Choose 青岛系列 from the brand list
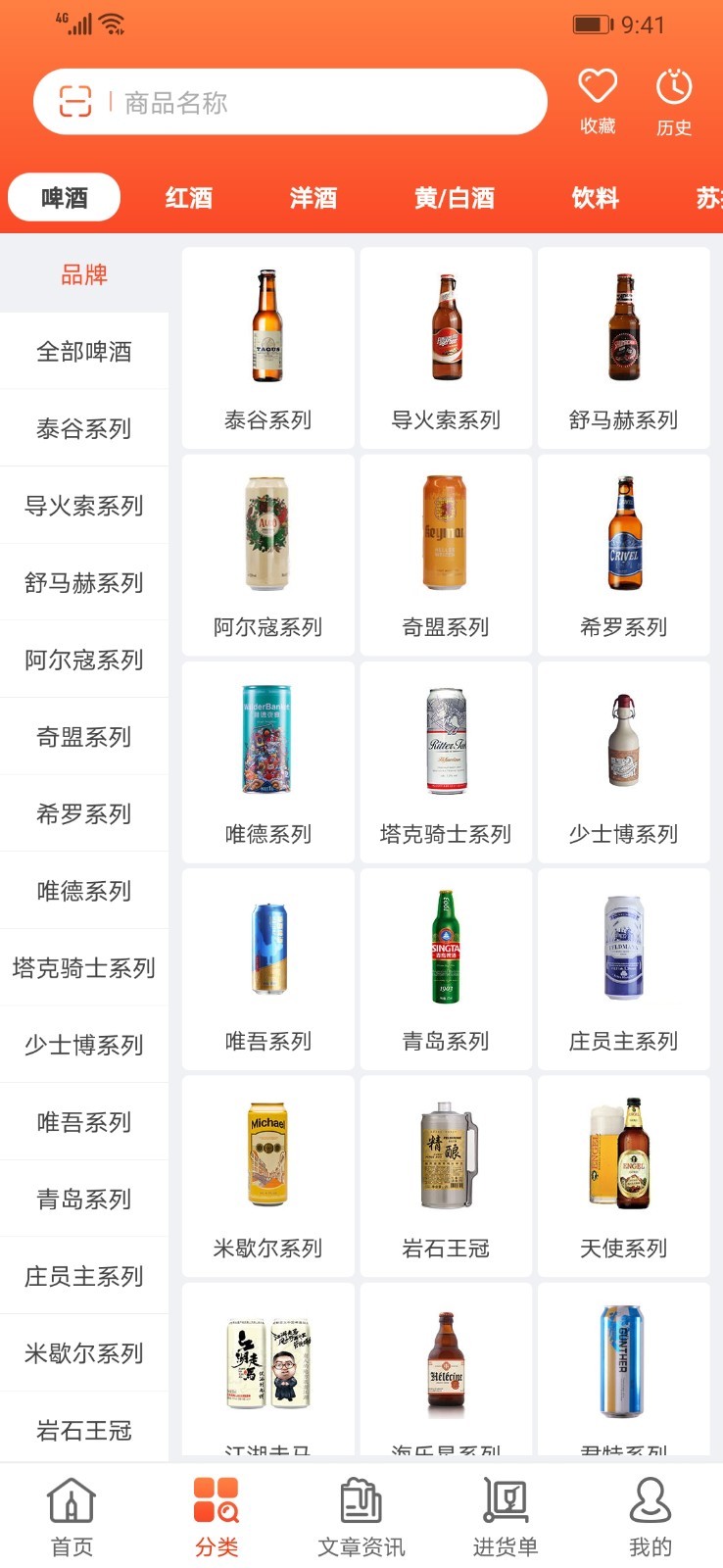The image size is (723, 1568). pyautogui.click(x=84, y=1199)
